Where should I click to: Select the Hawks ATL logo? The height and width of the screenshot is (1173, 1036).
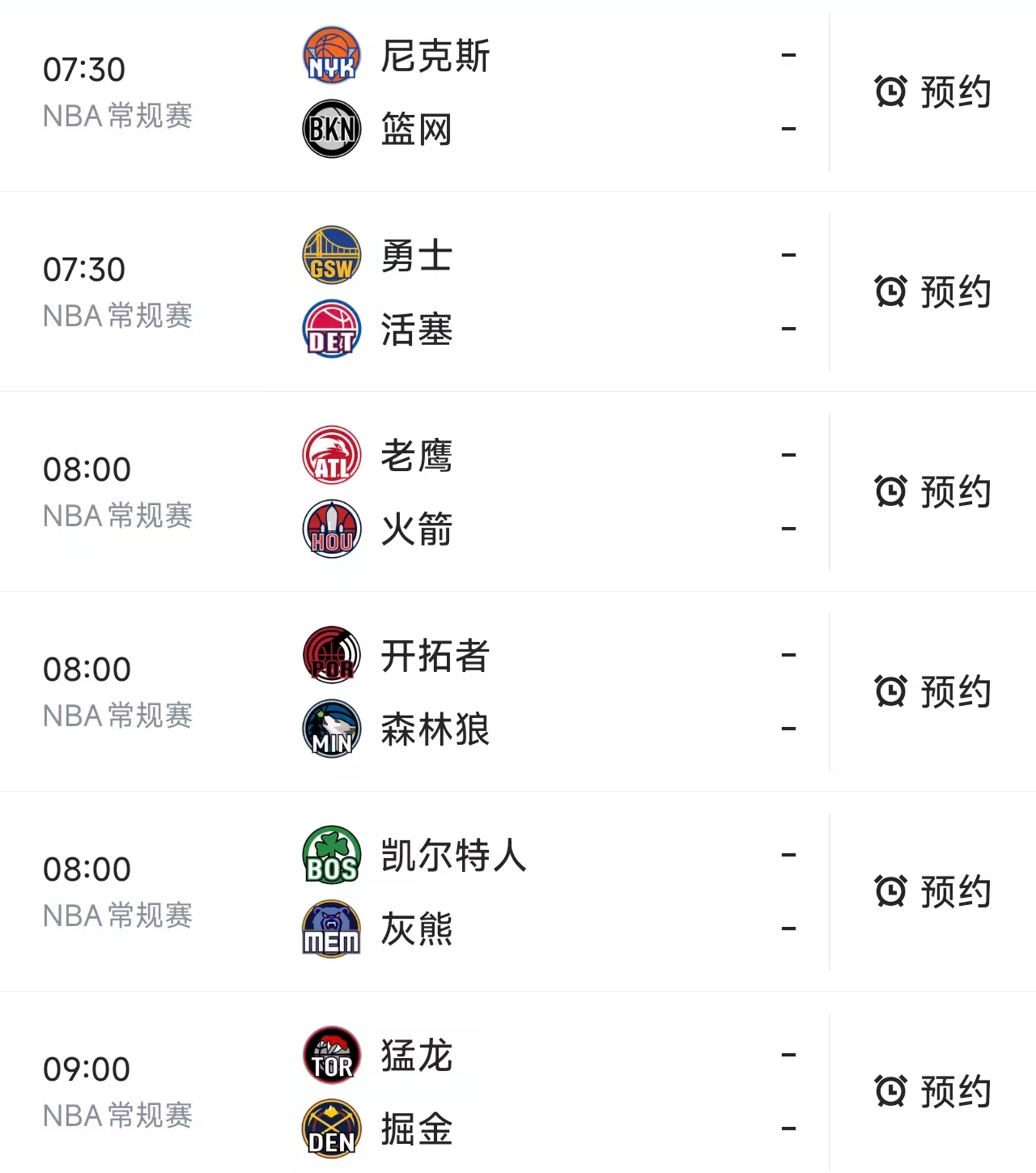[x=330, y=456]
